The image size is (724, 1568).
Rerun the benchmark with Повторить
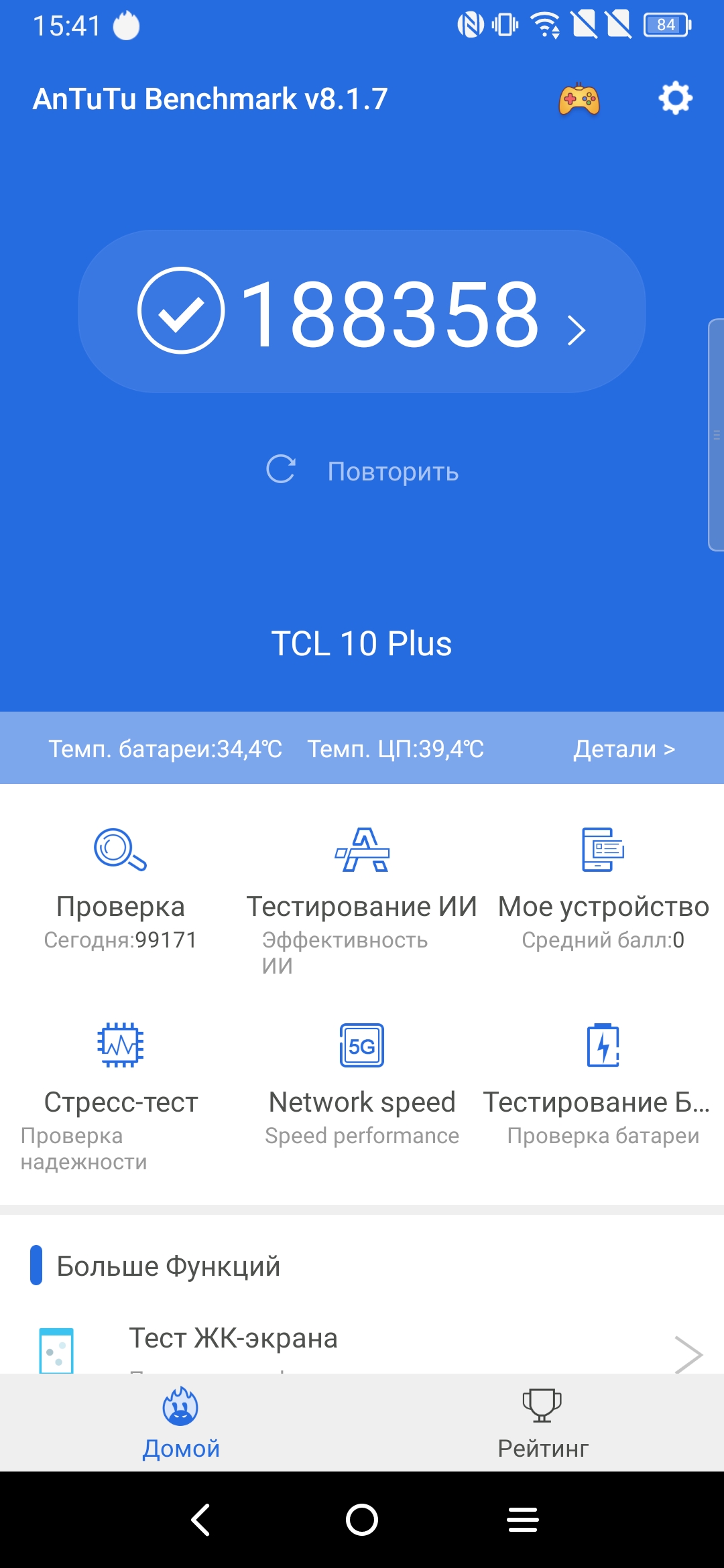click(x=362, y=470)
